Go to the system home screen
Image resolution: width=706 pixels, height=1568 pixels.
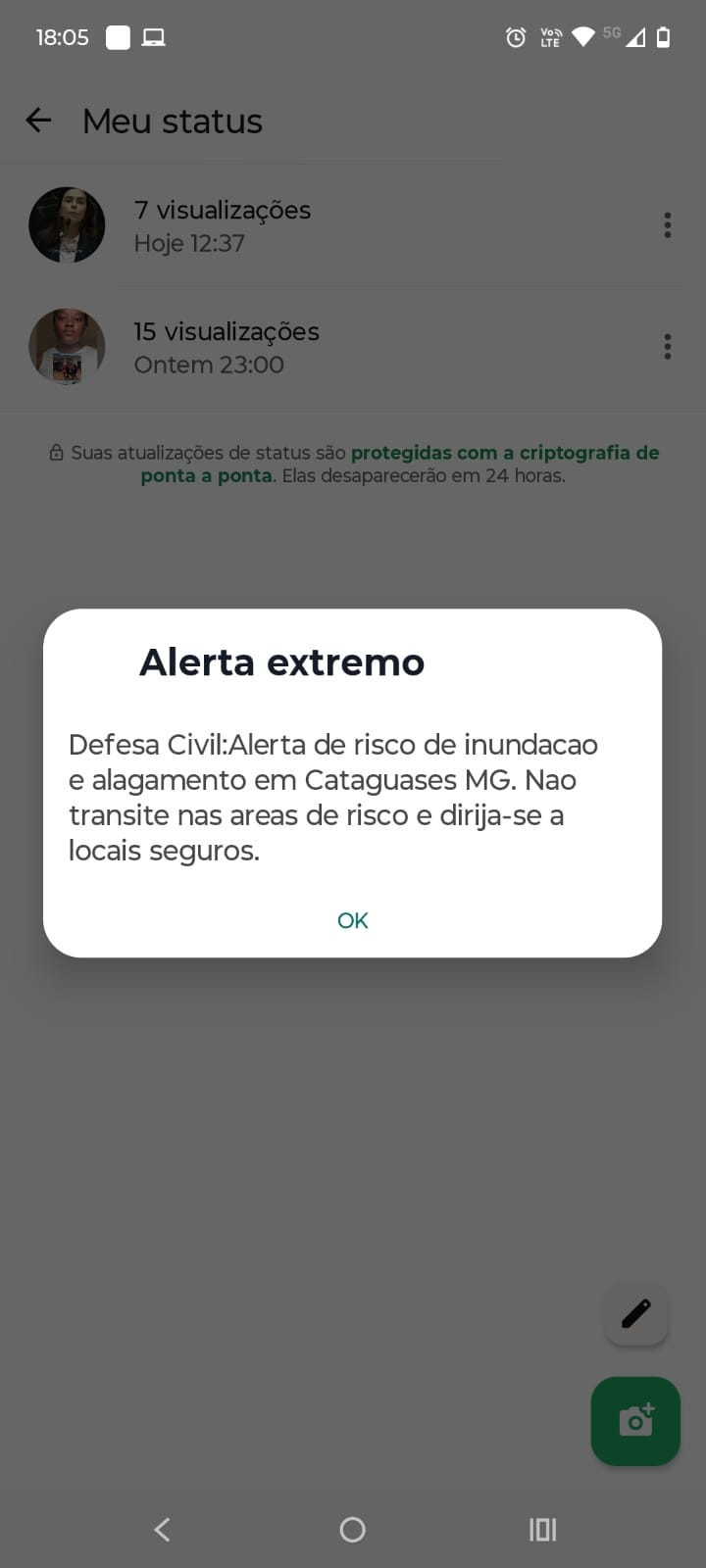click(x=352, y=1529)
